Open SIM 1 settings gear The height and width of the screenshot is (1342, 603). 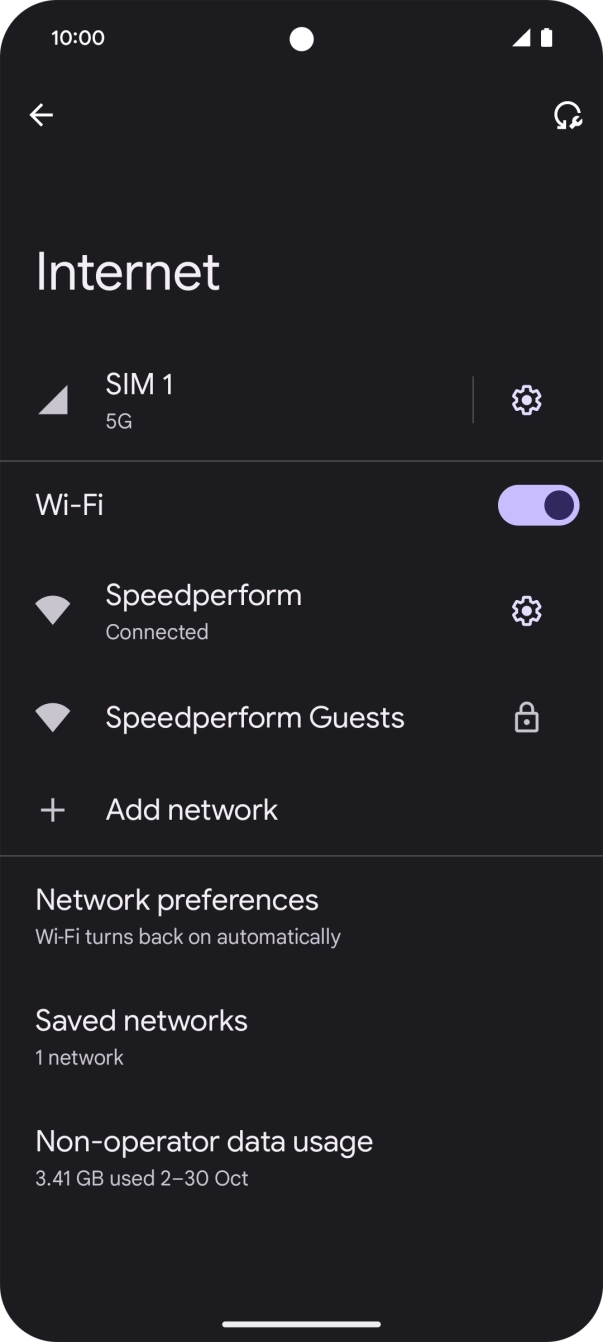click(x=526, y=400)
